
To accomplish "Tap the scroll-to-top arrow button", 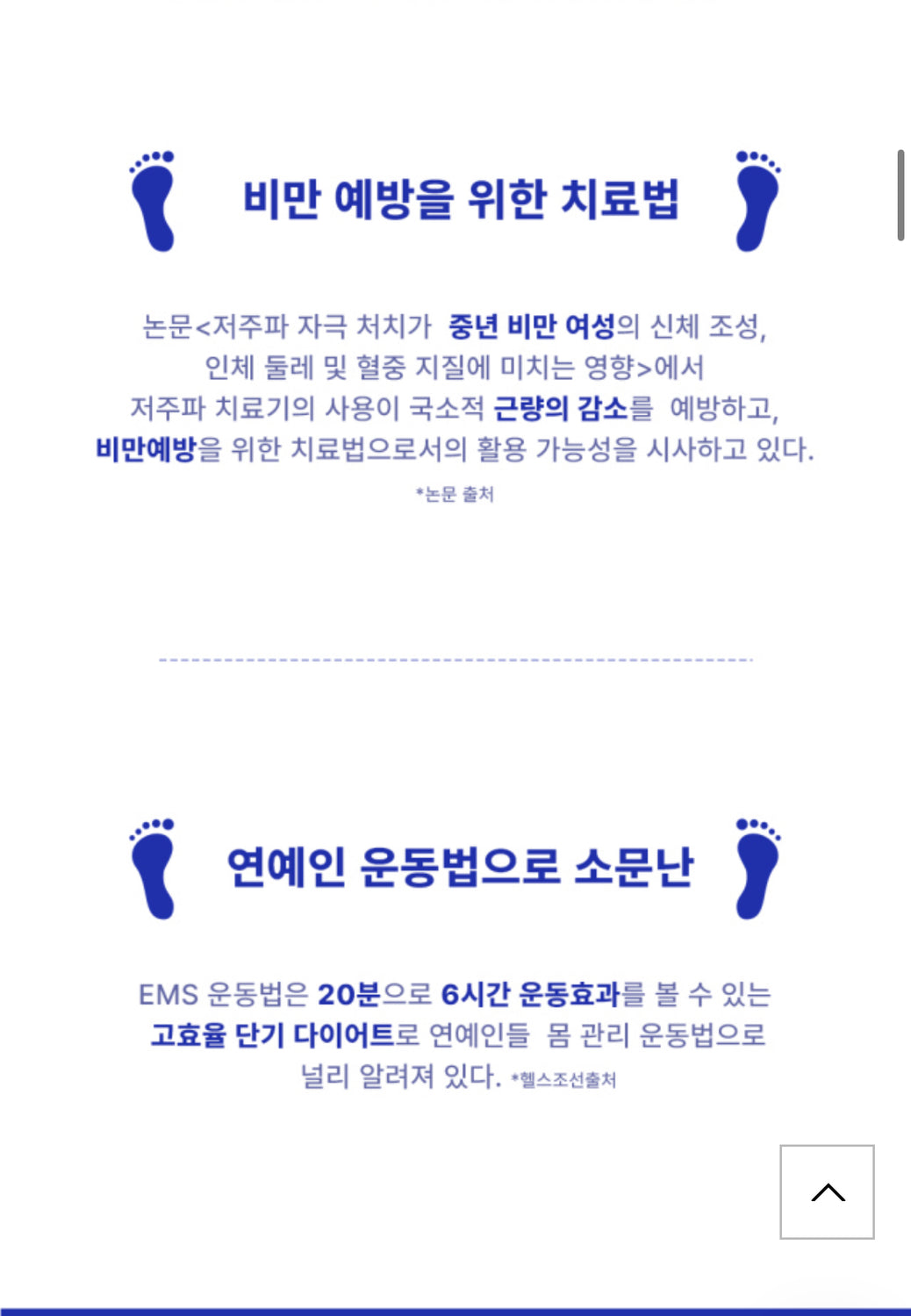I will [x=827, y=1191].
